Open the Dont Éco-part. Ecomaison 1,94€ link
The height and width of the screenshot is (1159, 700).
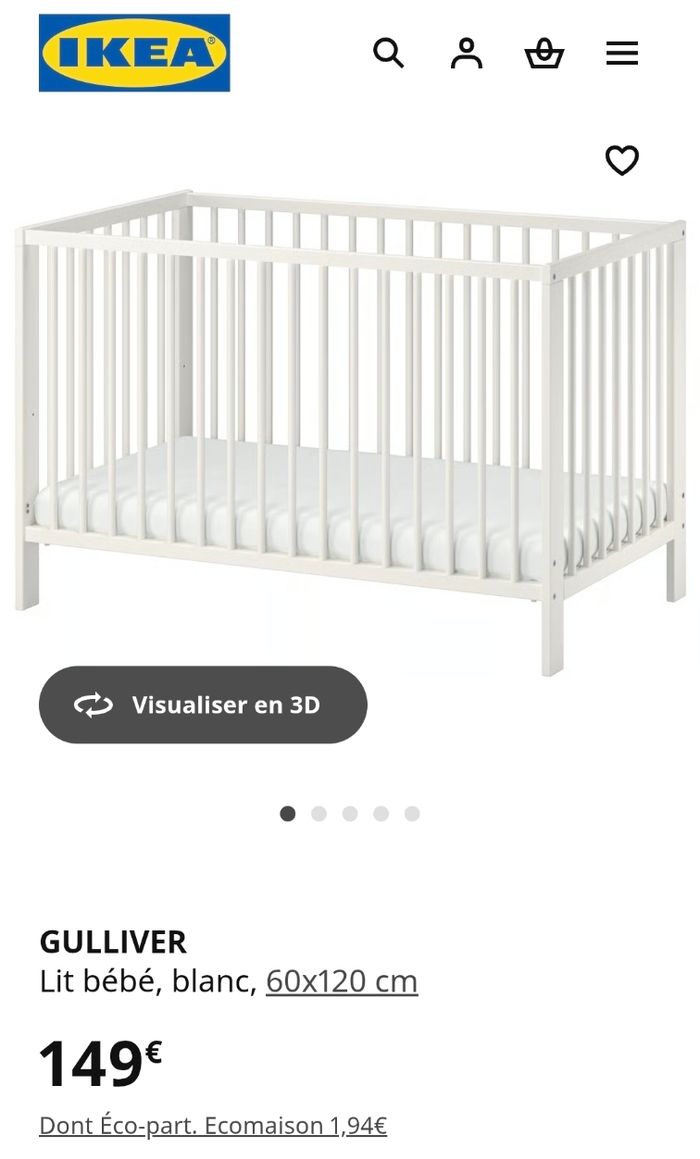[x=213, y=1125]
